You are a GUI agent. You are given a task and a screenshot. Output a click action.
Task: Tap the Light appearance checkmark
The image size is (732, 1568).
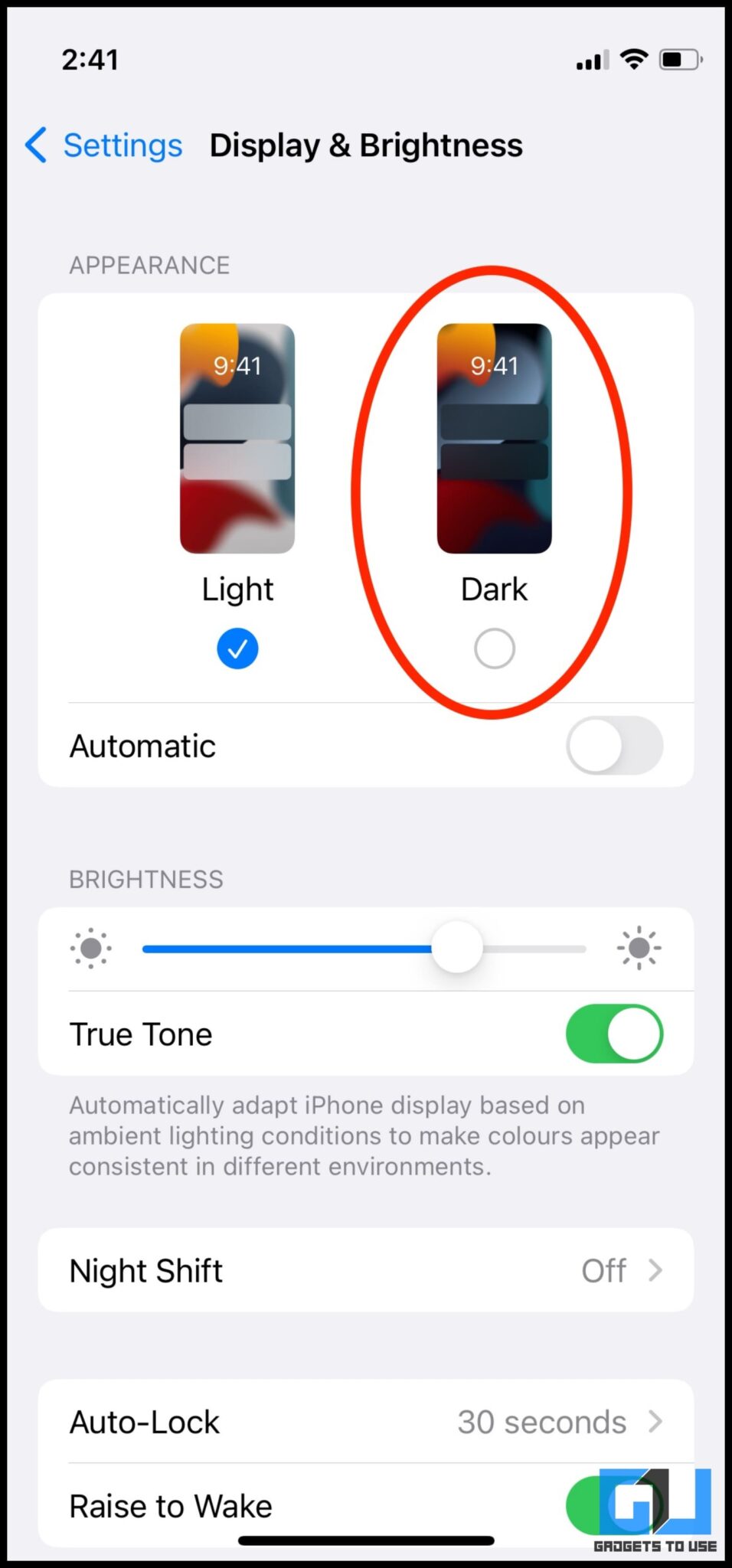tap(237, 648)
